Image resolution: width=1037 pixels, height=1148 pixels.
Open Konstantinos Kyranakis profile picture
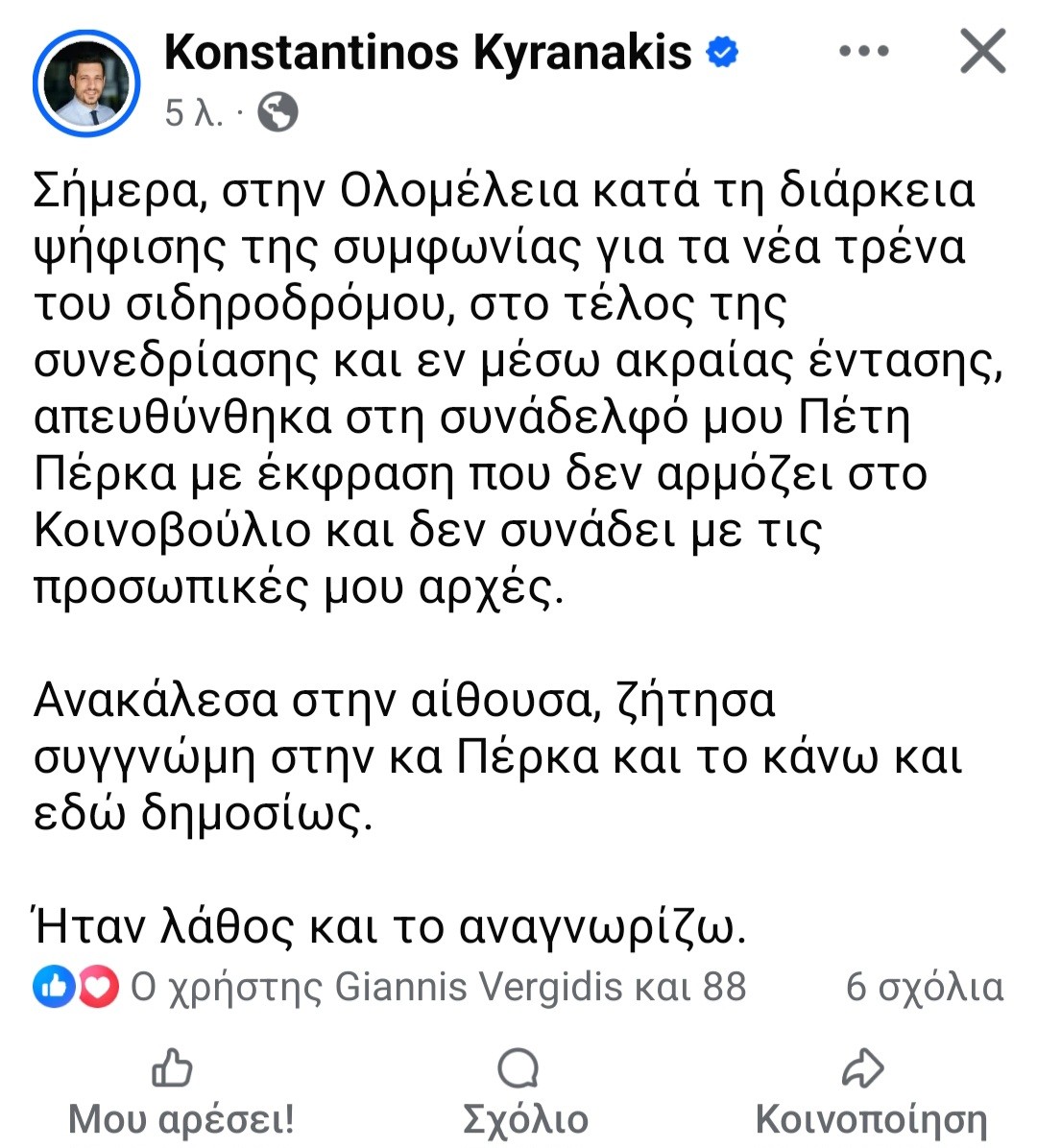[86, 84]
